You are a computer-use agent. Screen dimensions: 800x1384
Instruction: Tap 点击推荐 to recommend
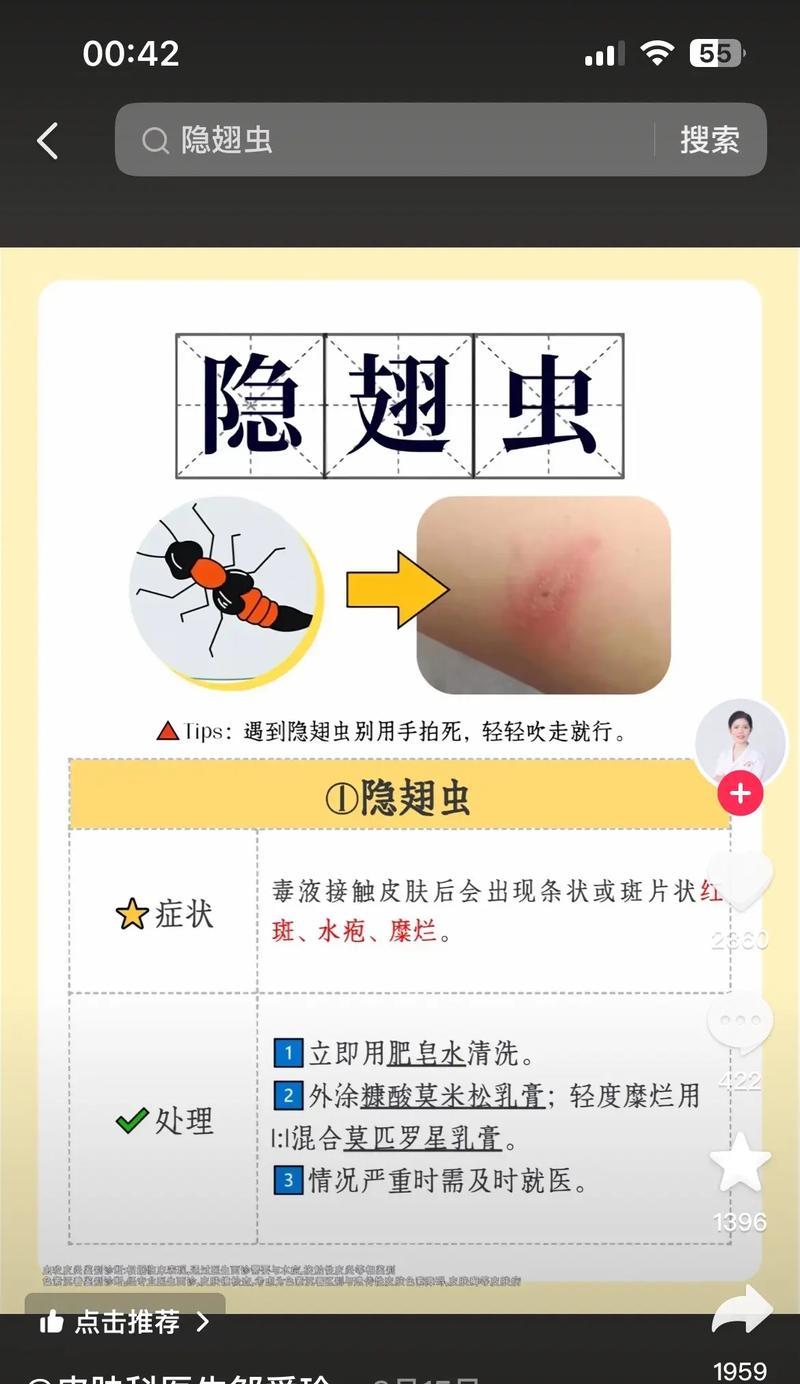tap(125, 1322)
